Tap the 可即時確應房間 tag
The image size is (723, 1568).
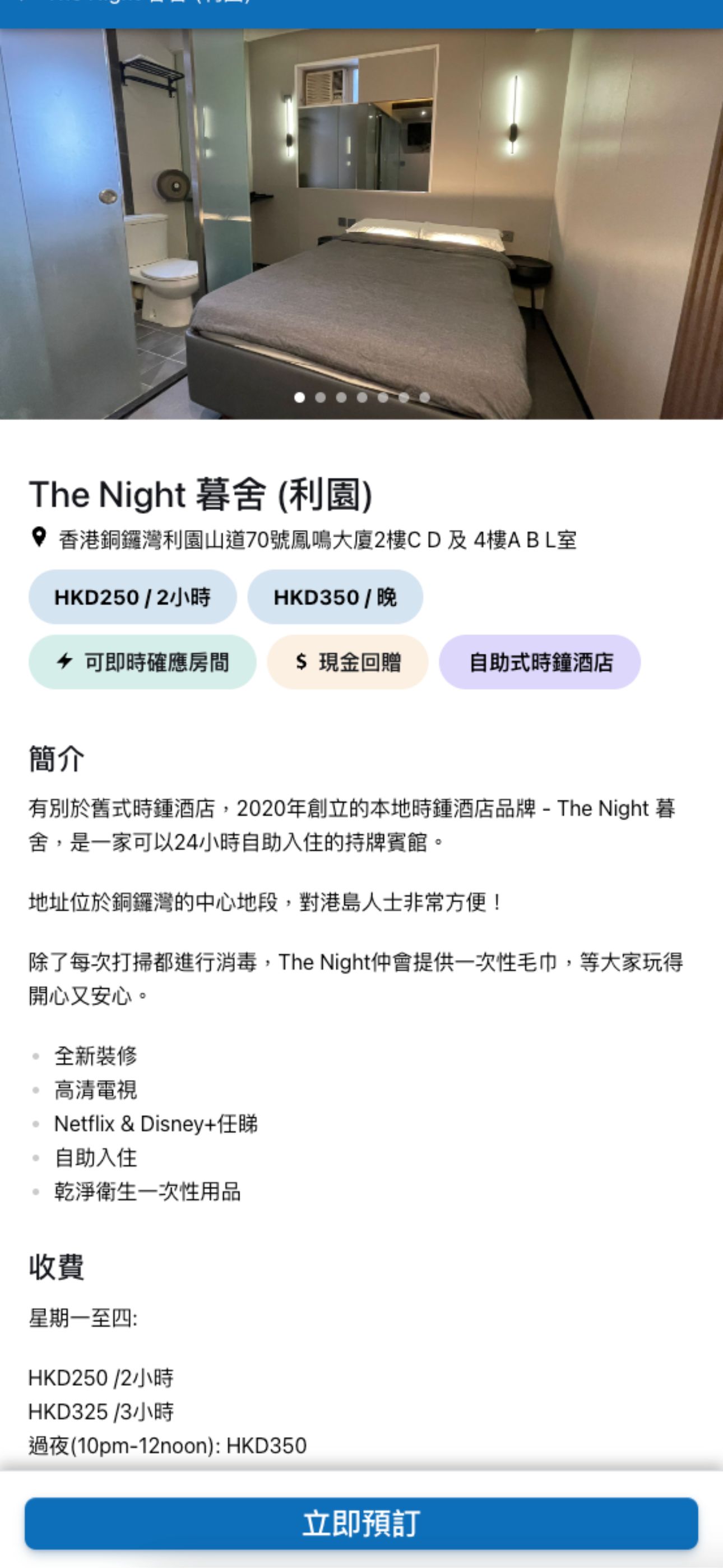click(142, 662)
